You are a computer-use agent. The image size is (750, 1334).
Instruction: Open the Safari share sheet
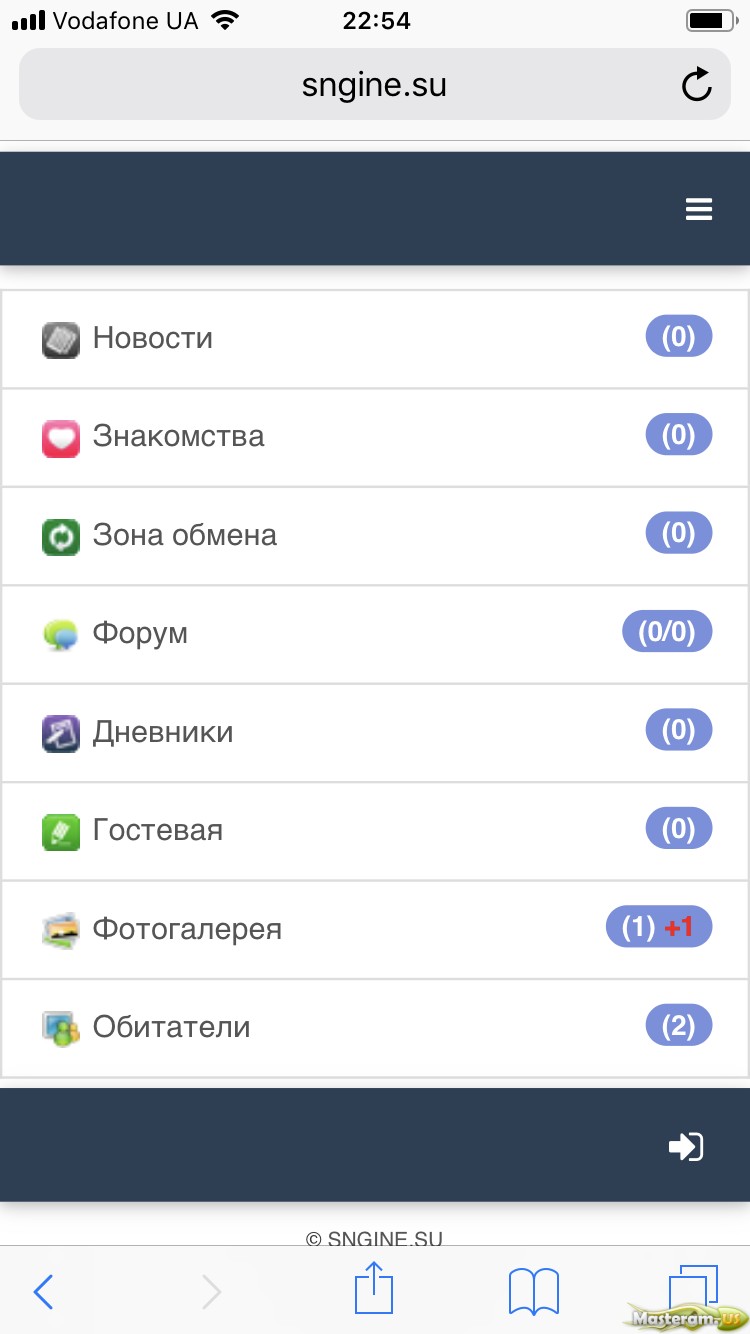374,1288
